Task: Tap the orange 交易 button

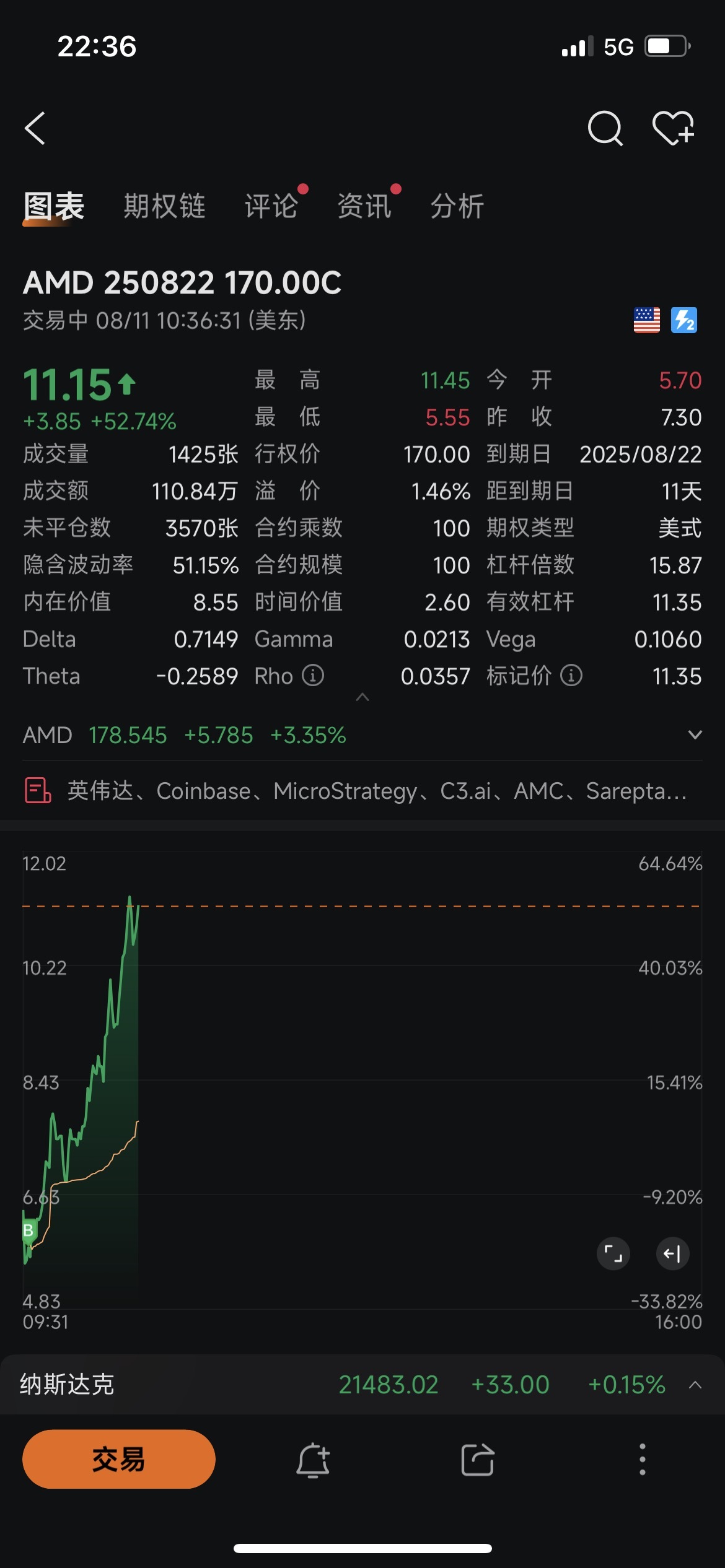Action: [119, 1459]
